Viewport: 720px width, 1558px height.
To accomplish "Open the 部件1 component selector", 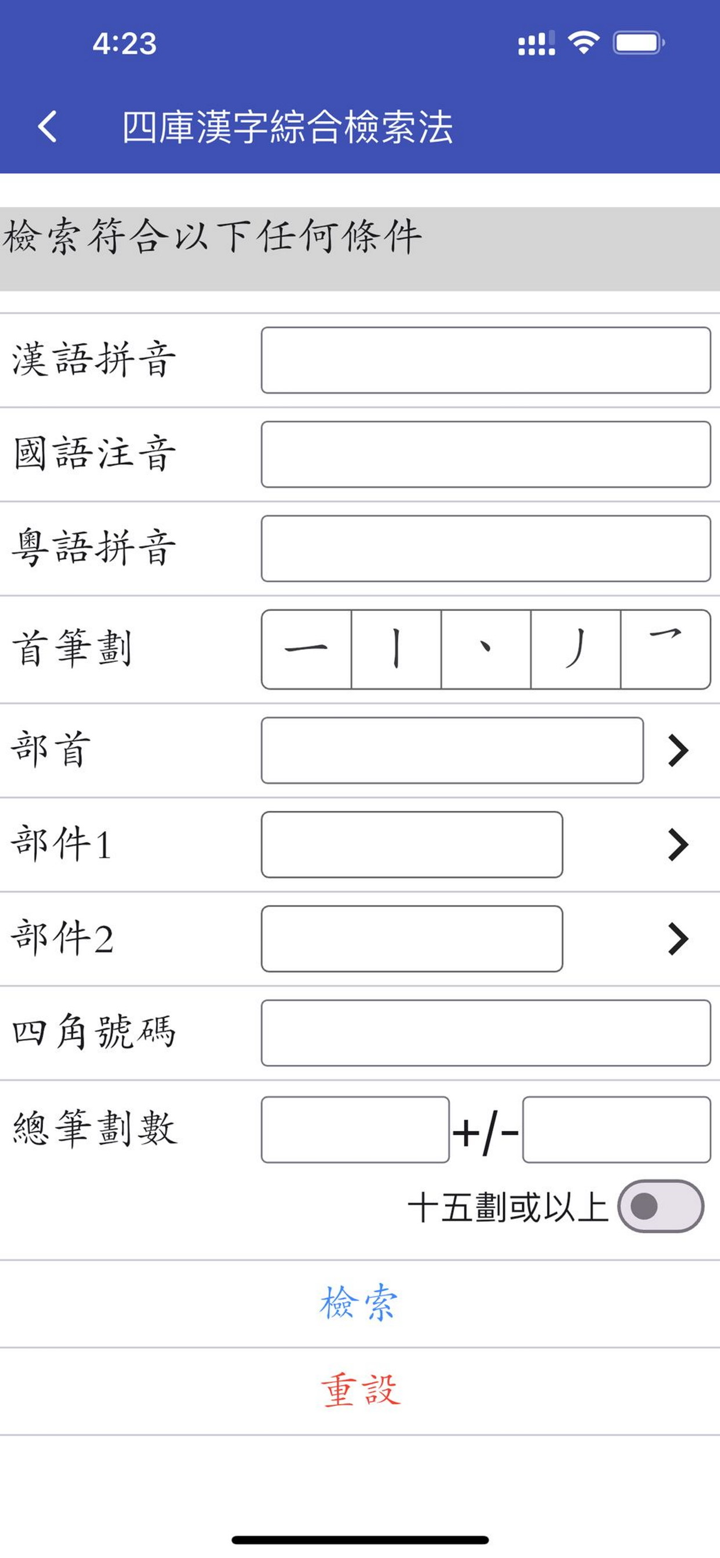I will [679, 845].
